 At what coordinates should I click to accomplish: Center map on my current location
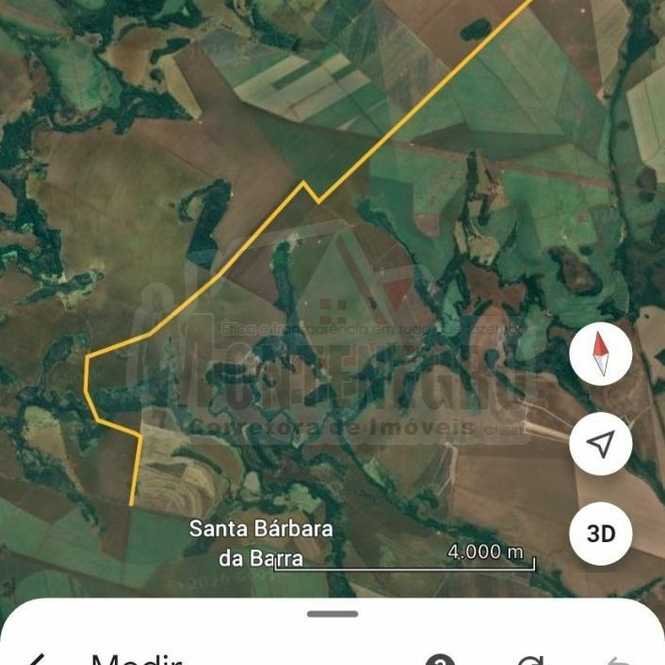pyautogui.click(x=601, y=444)
